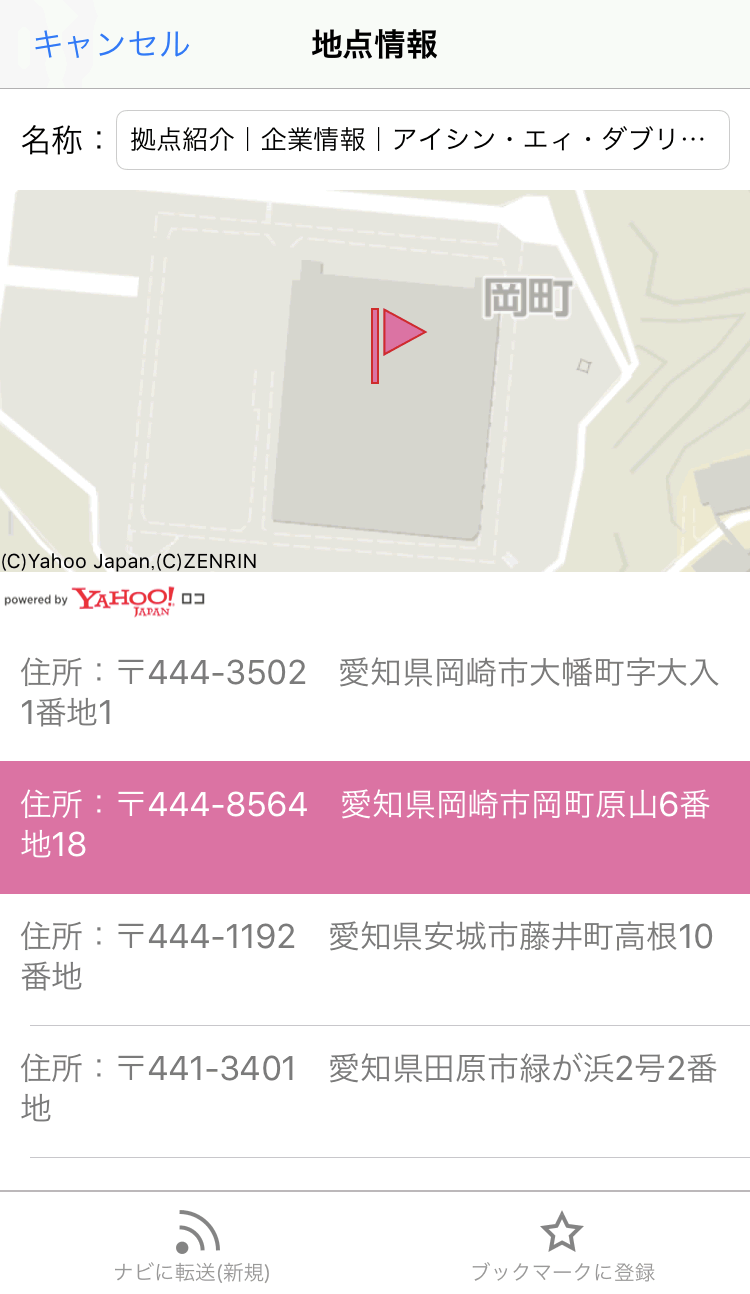Edit the 名称 name field
The width and height of the screenshot is (750, 1294).
coord(422,140)
